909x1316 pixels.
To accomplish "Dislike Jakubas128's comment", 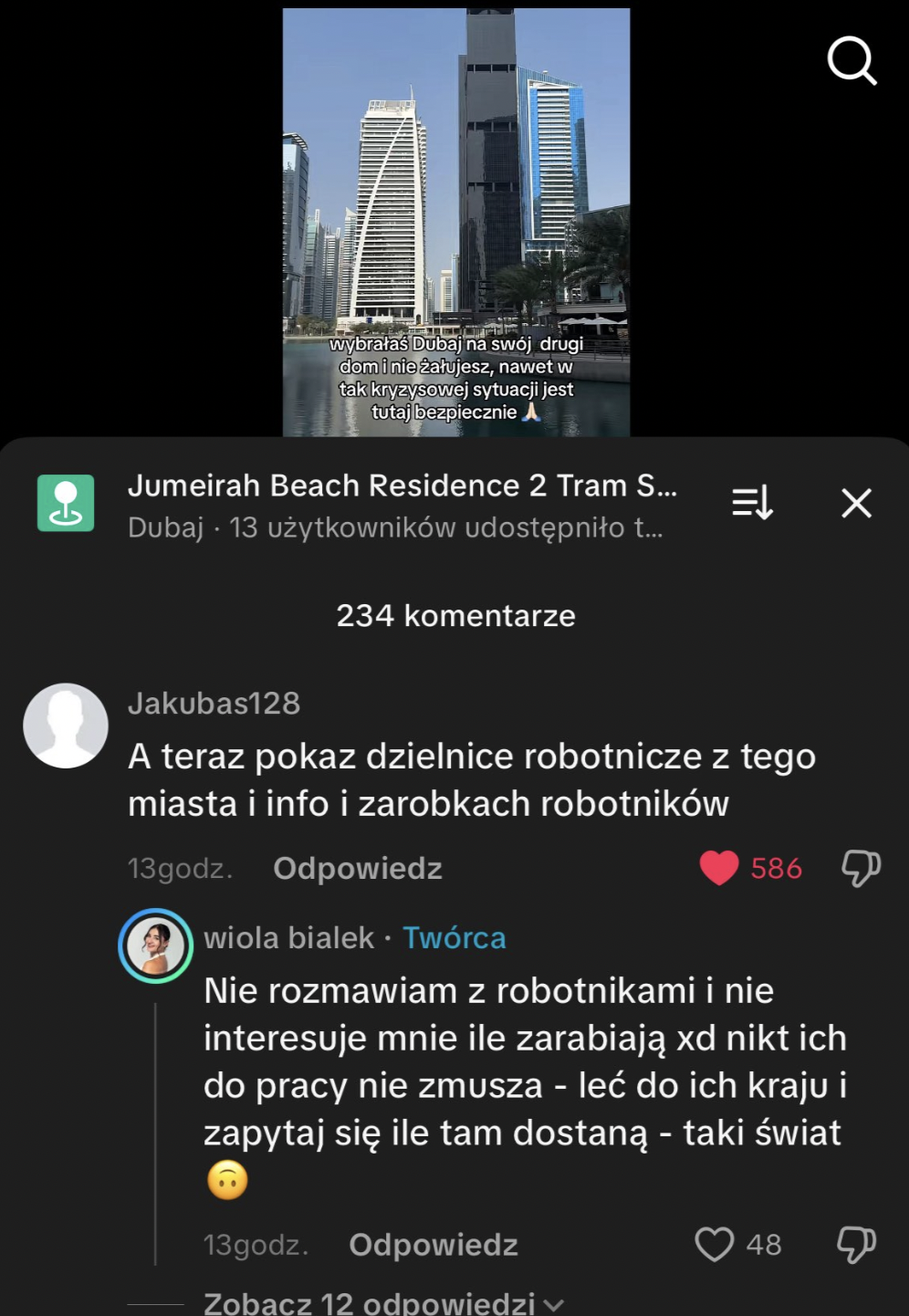I will (x=861, y=868).
